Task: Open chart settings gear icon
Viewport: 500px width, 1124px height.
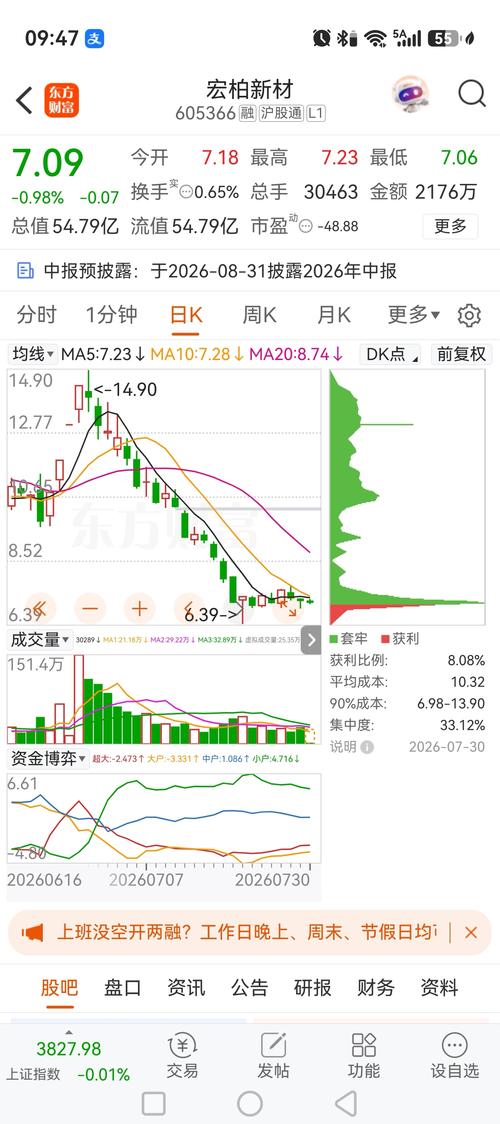Action: [469, 315]
